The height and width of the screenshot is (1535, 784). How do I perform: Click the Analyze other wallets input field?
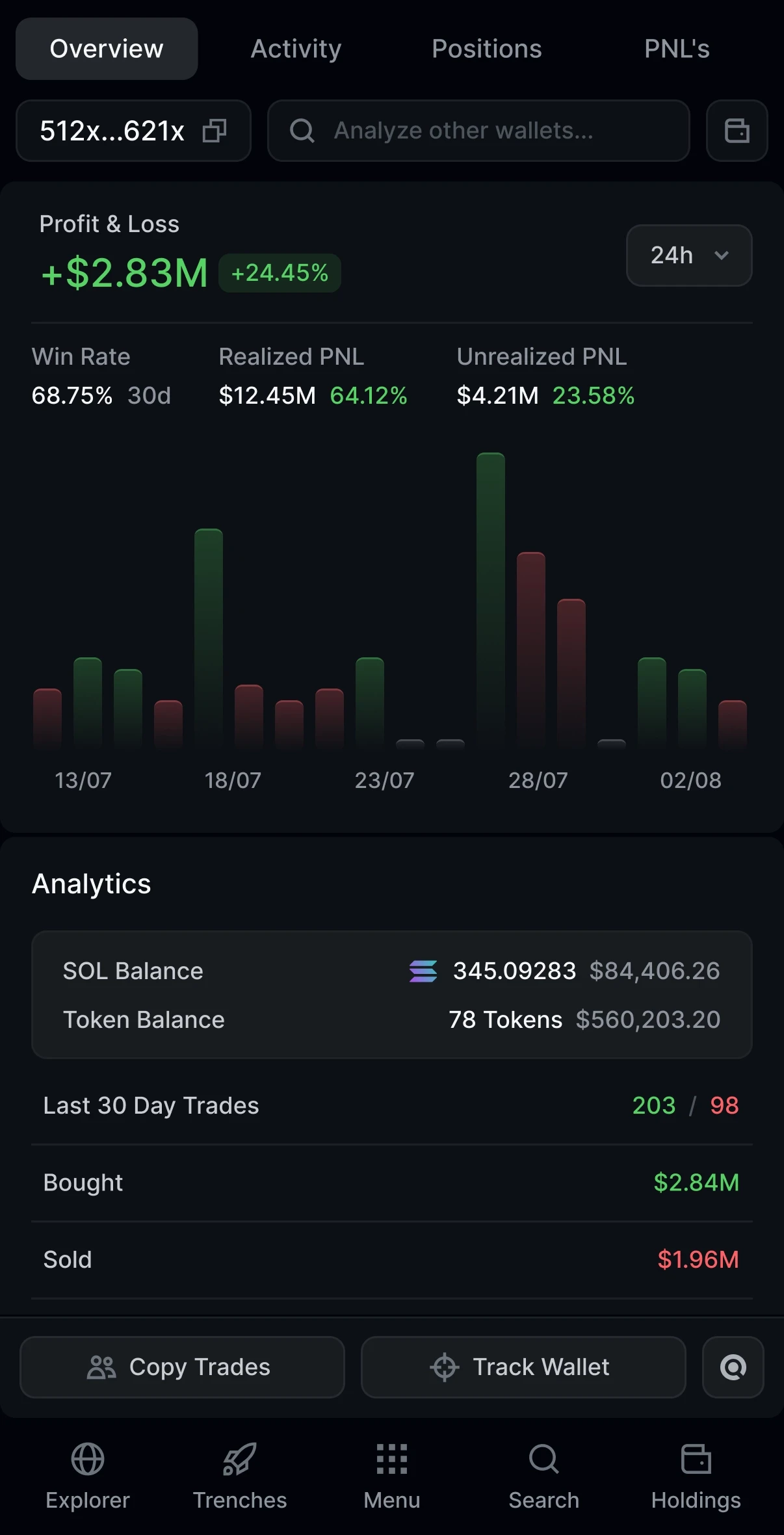pos(480,131)
